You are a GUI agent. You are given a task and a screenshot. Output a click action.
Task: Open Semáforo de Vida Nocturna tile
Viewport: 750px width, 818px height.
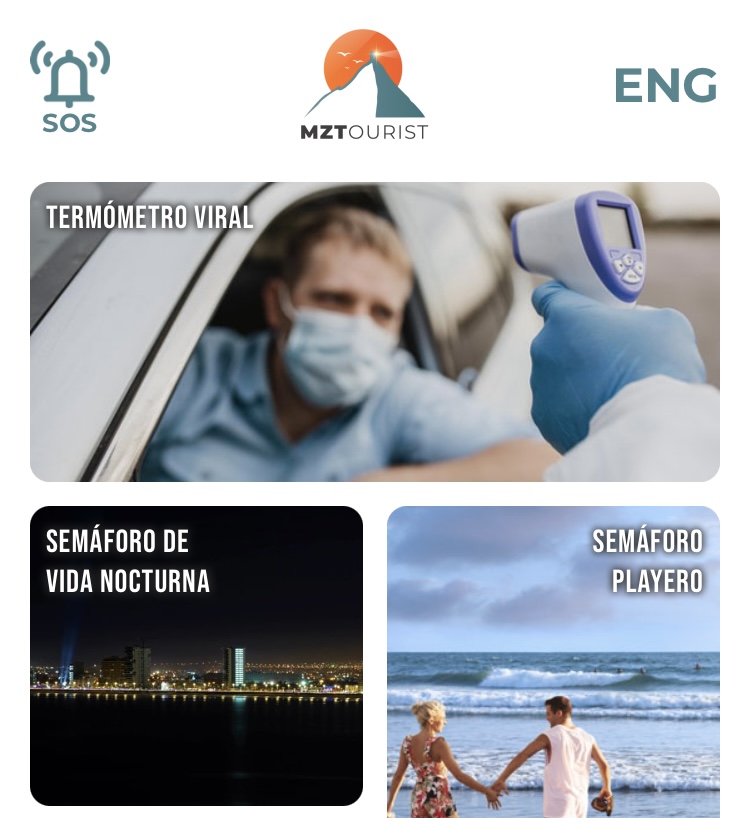click(196, 656)
